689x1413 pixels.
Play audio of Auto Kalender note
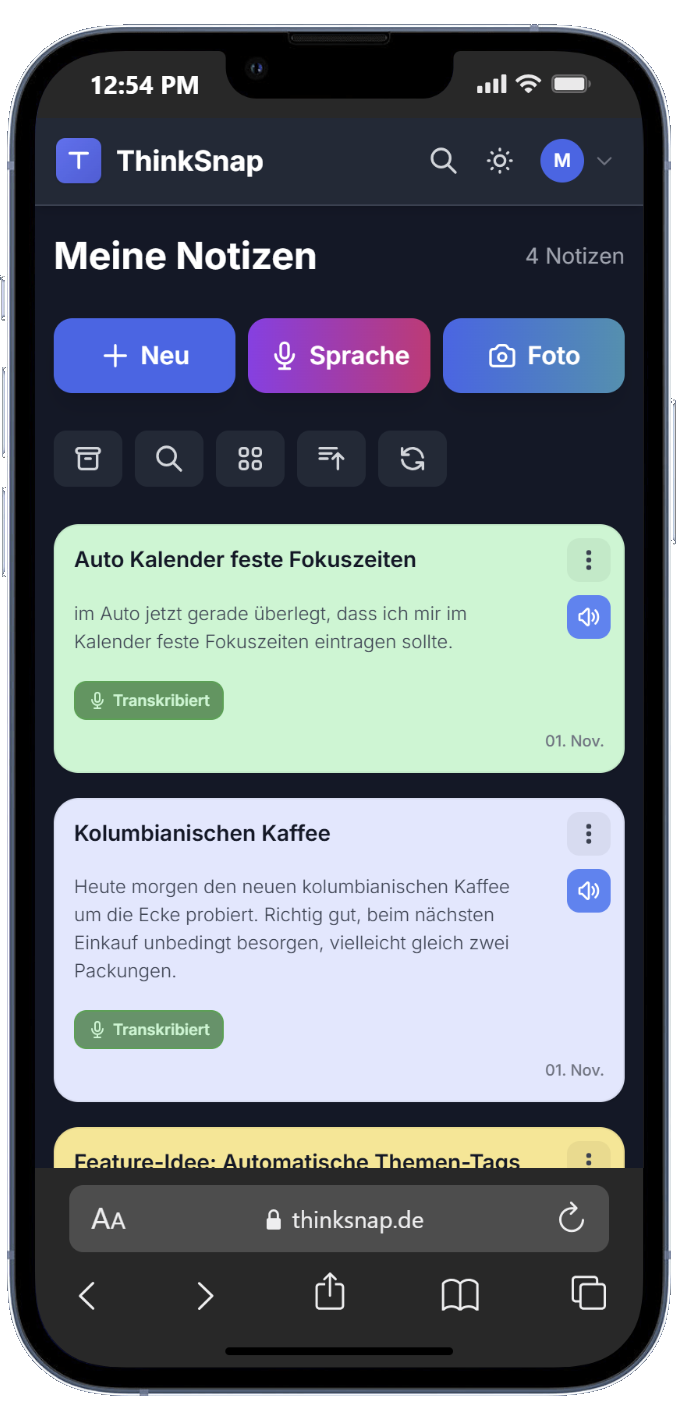coord(588,617)
